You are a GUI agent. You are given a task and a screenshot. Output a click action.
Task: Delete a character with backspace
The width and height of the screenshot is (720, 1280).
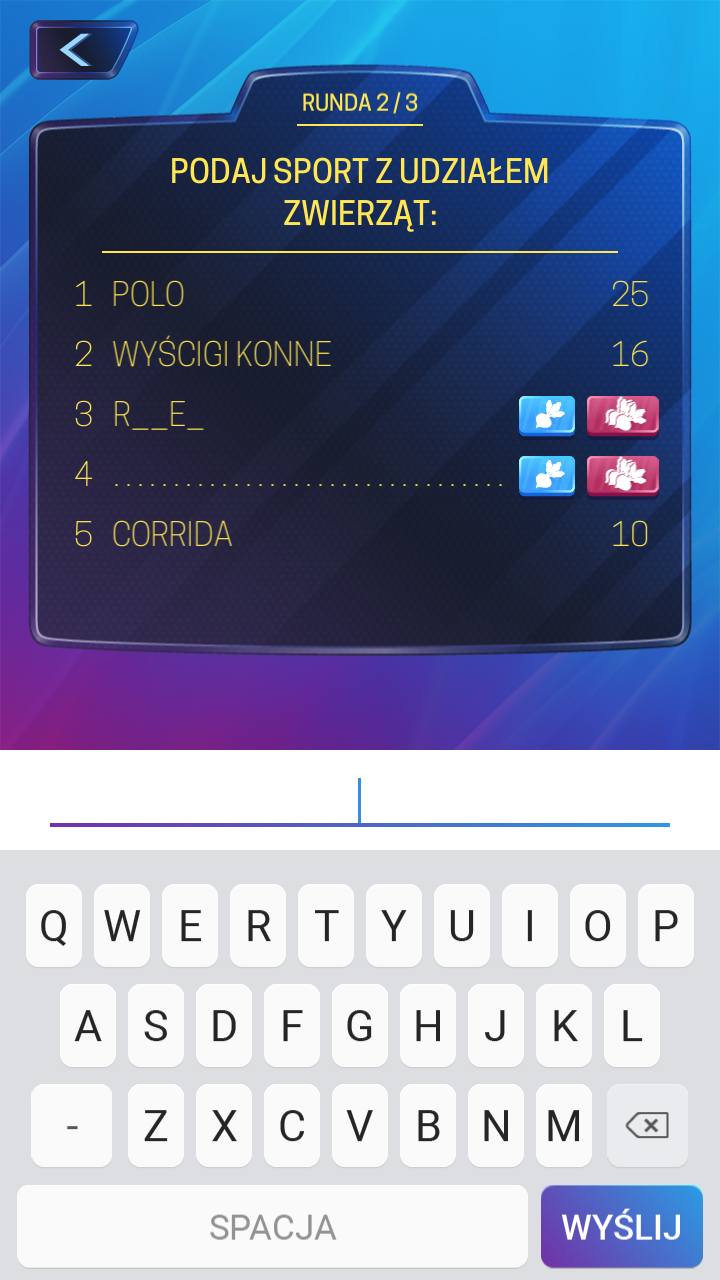pyautogui.click(x=647, y=1126)
